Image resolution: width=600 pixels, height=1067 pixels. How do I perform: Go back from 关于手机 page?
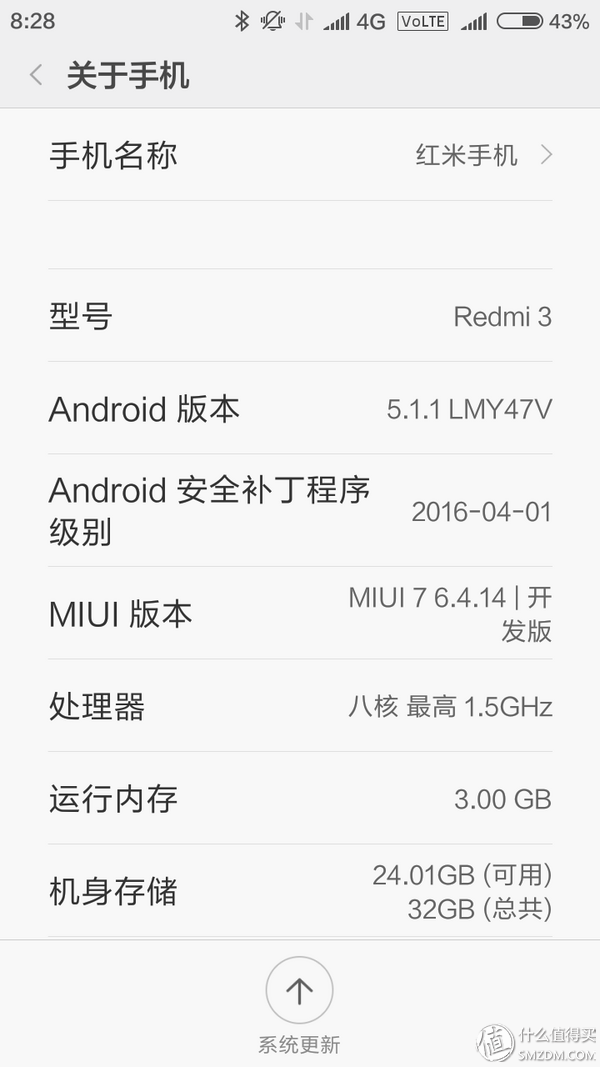[x=37, y=75]
